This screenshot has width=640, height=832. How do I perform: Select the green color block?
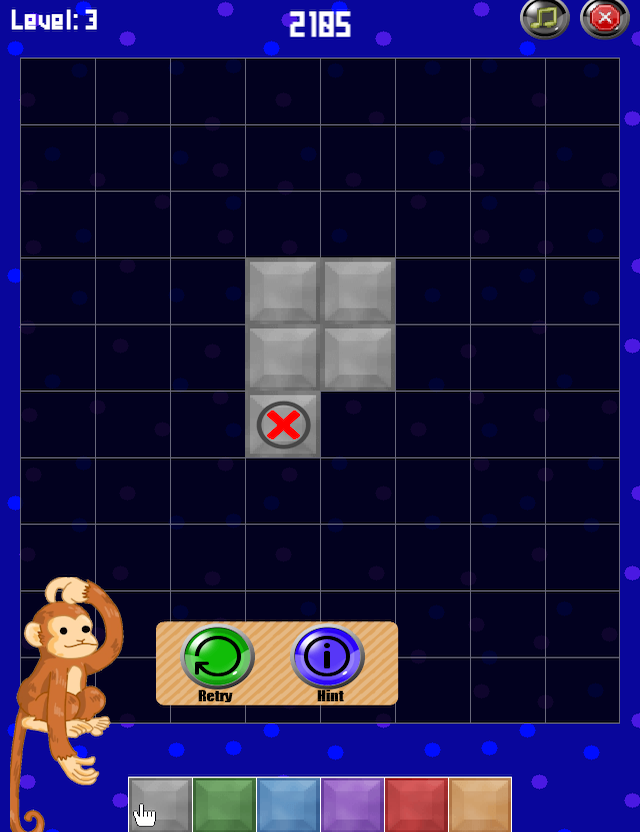click(x=224, y=804)
